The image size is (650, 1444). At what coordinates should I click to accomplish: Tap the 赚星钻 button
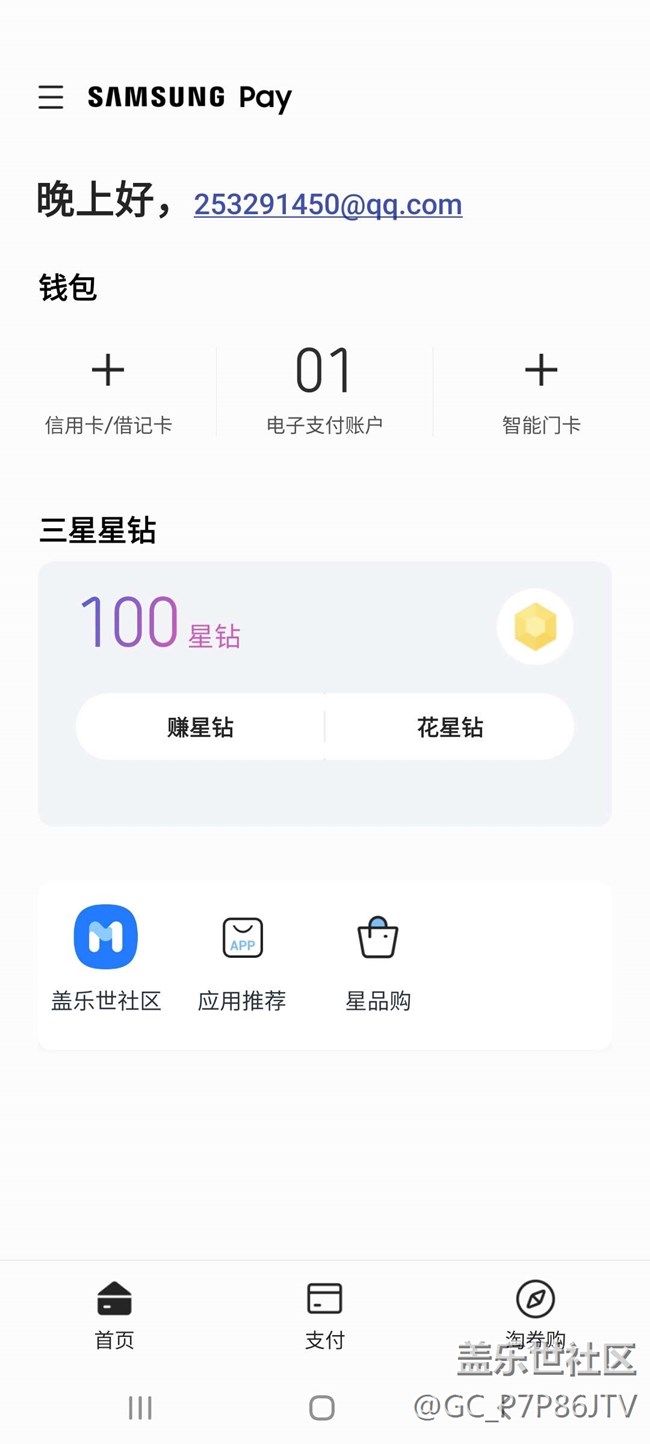200,727
